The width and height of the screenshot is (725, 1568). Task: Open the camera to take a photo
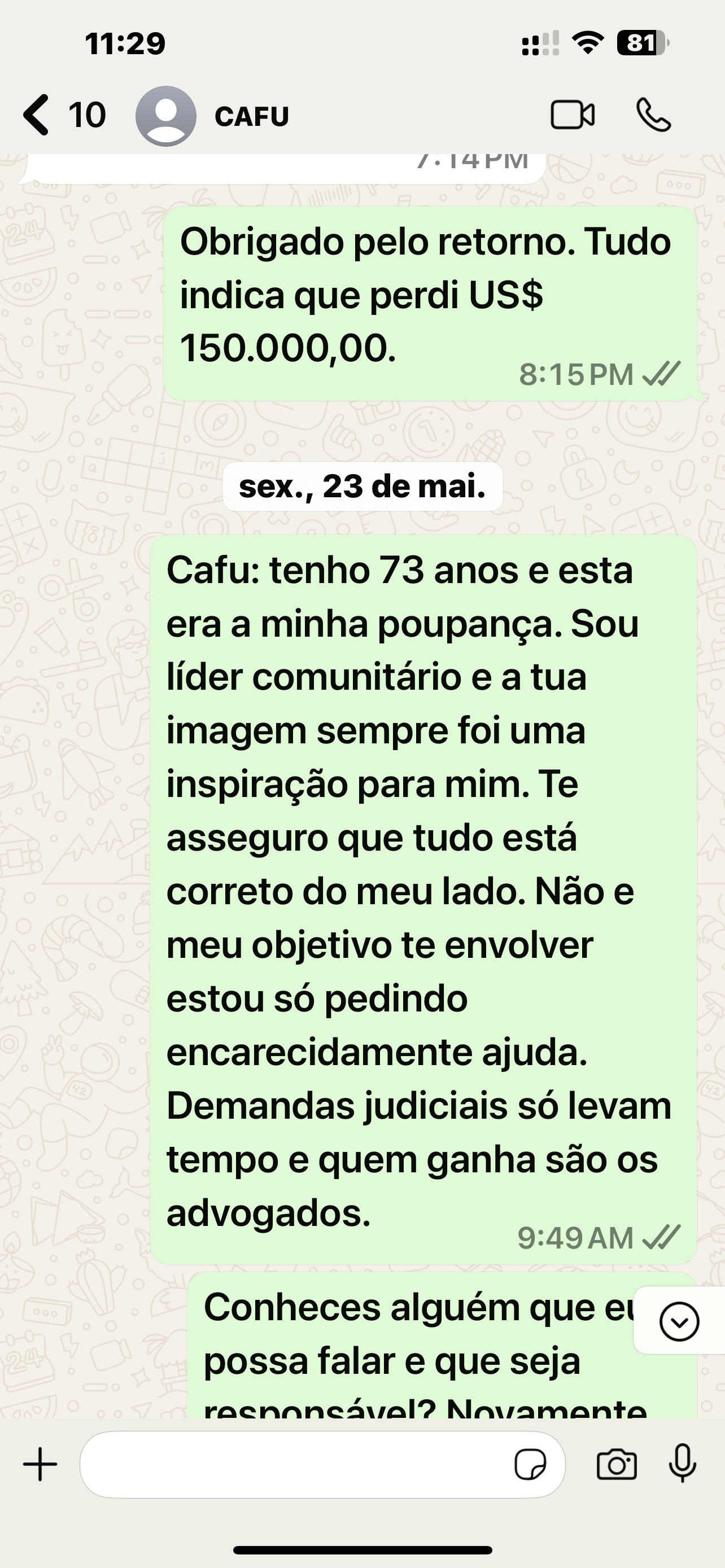click(x=617, y=1465)
